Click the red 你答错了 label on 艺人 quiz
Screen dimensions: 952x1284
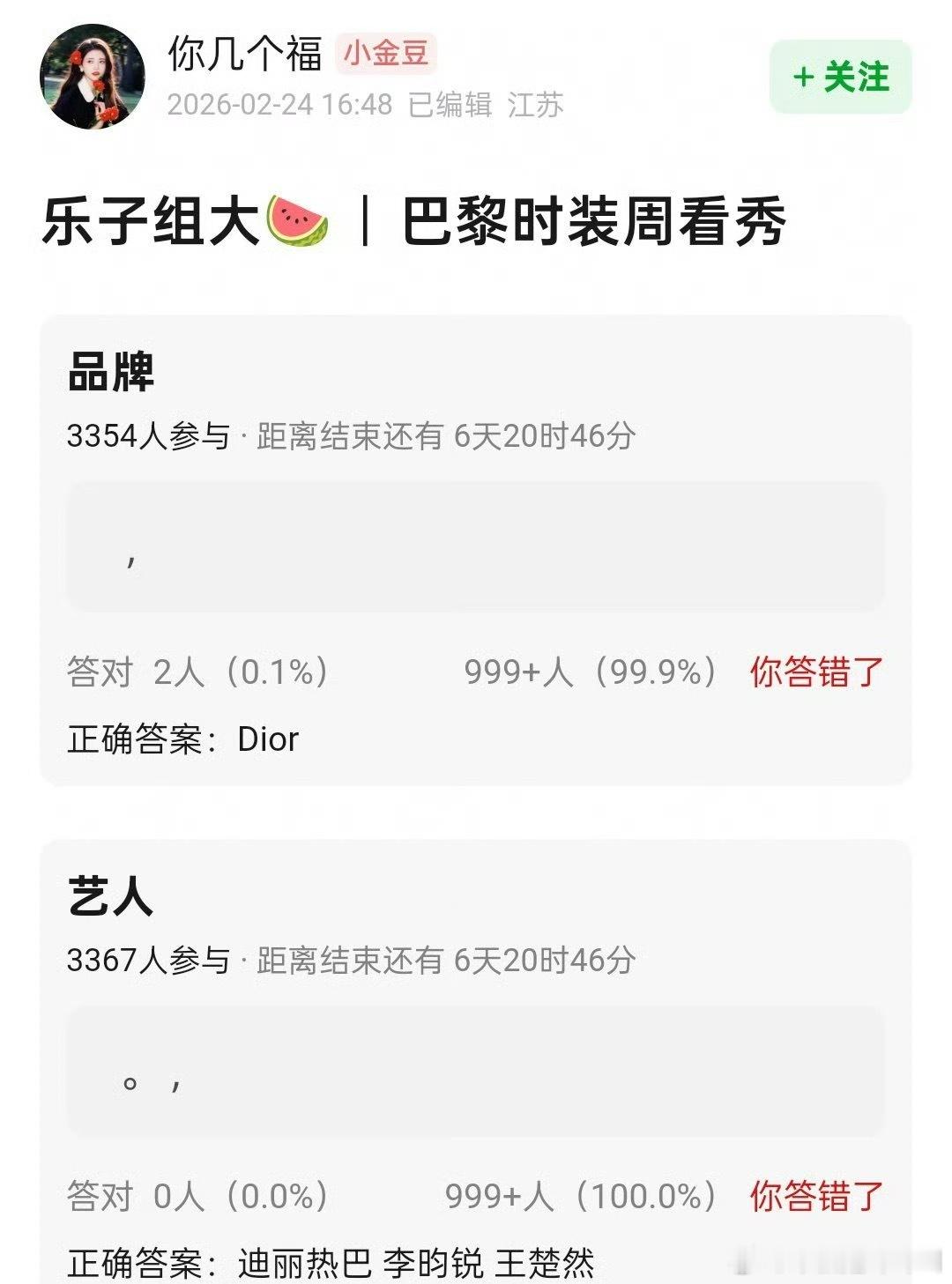[816, 1198]
